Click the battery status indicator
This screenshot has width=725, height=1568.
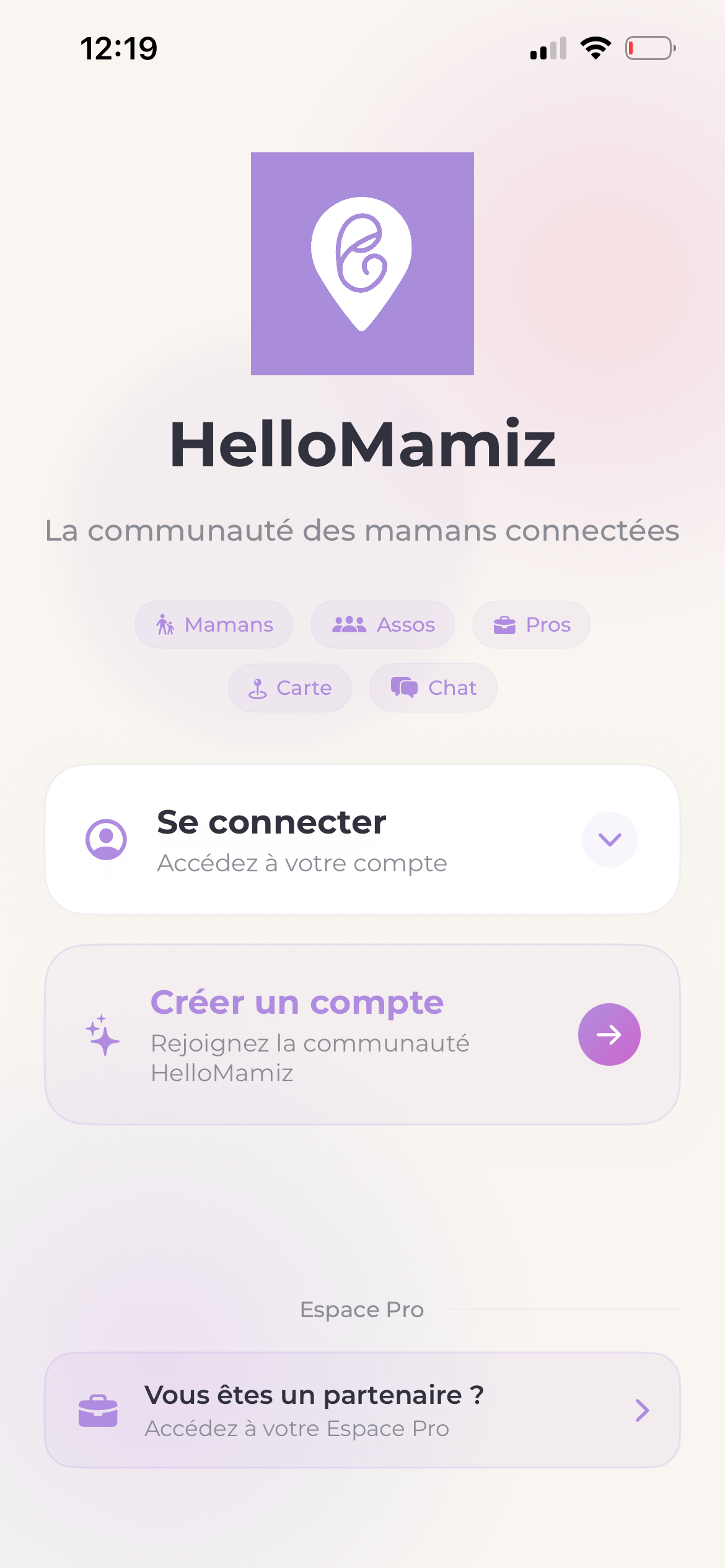point(650,48)
